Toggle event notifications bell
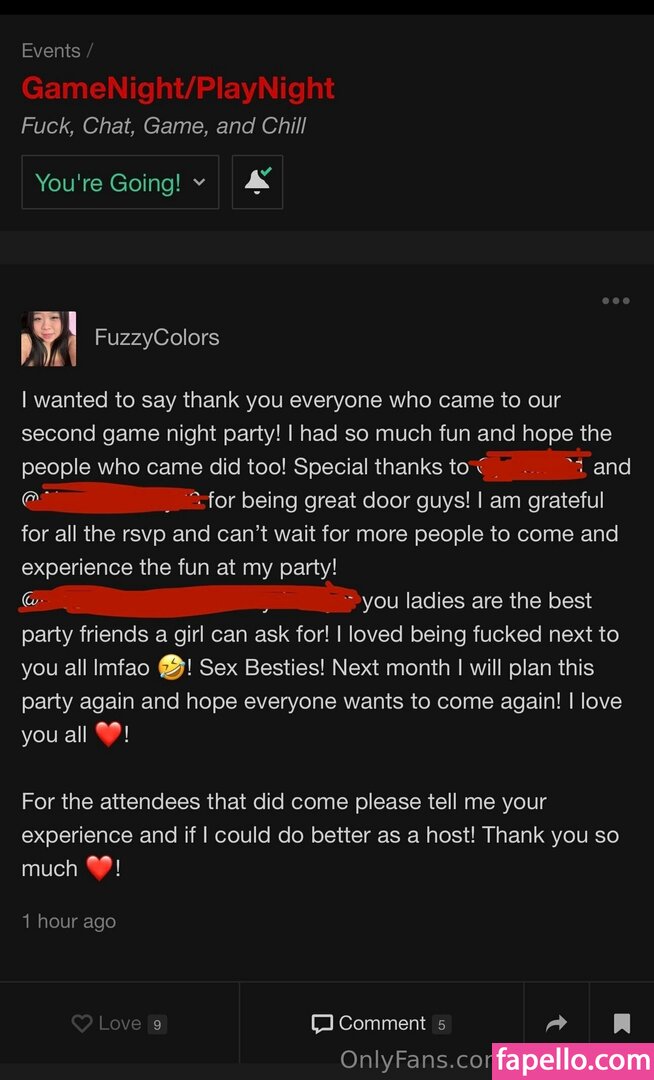Viewport: 654px width, 1080px height. (x=257, y=182)
